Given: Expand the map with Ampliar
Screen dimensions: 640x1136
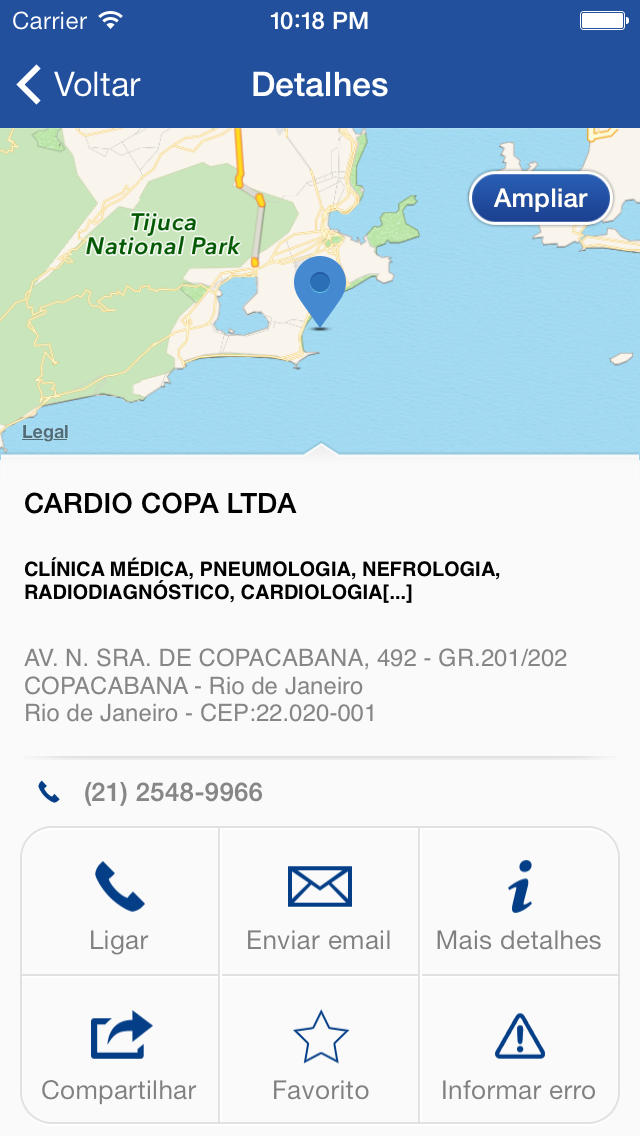Looking at the screenshot, I should tap(541, 198).
